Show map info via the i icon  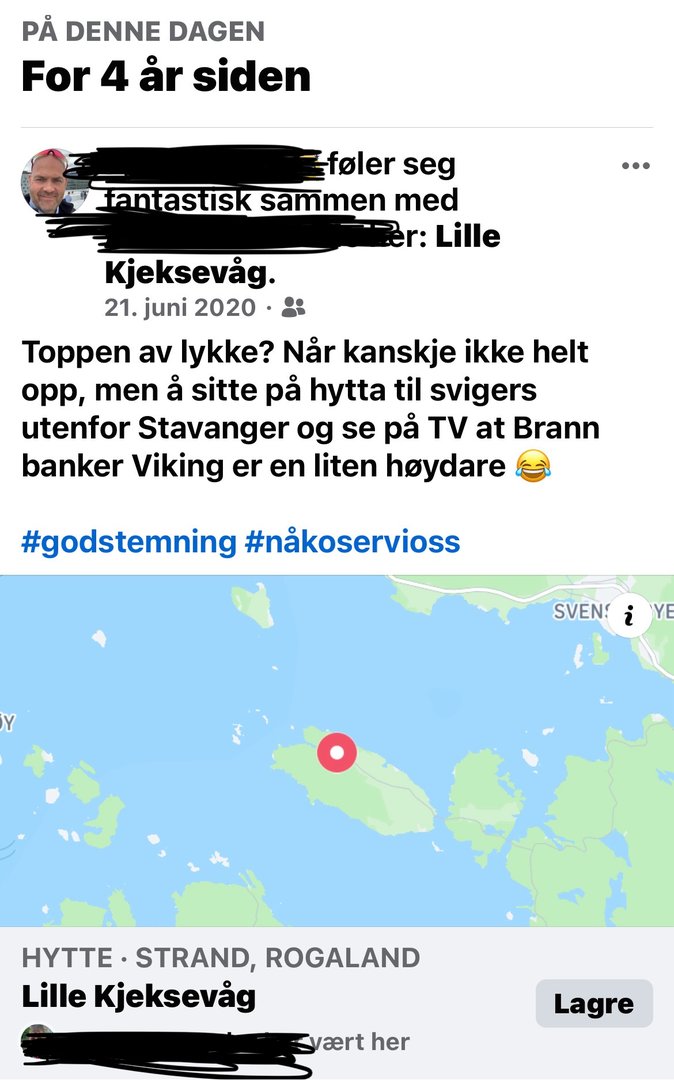pyautogui.click(x=629, y=615)
